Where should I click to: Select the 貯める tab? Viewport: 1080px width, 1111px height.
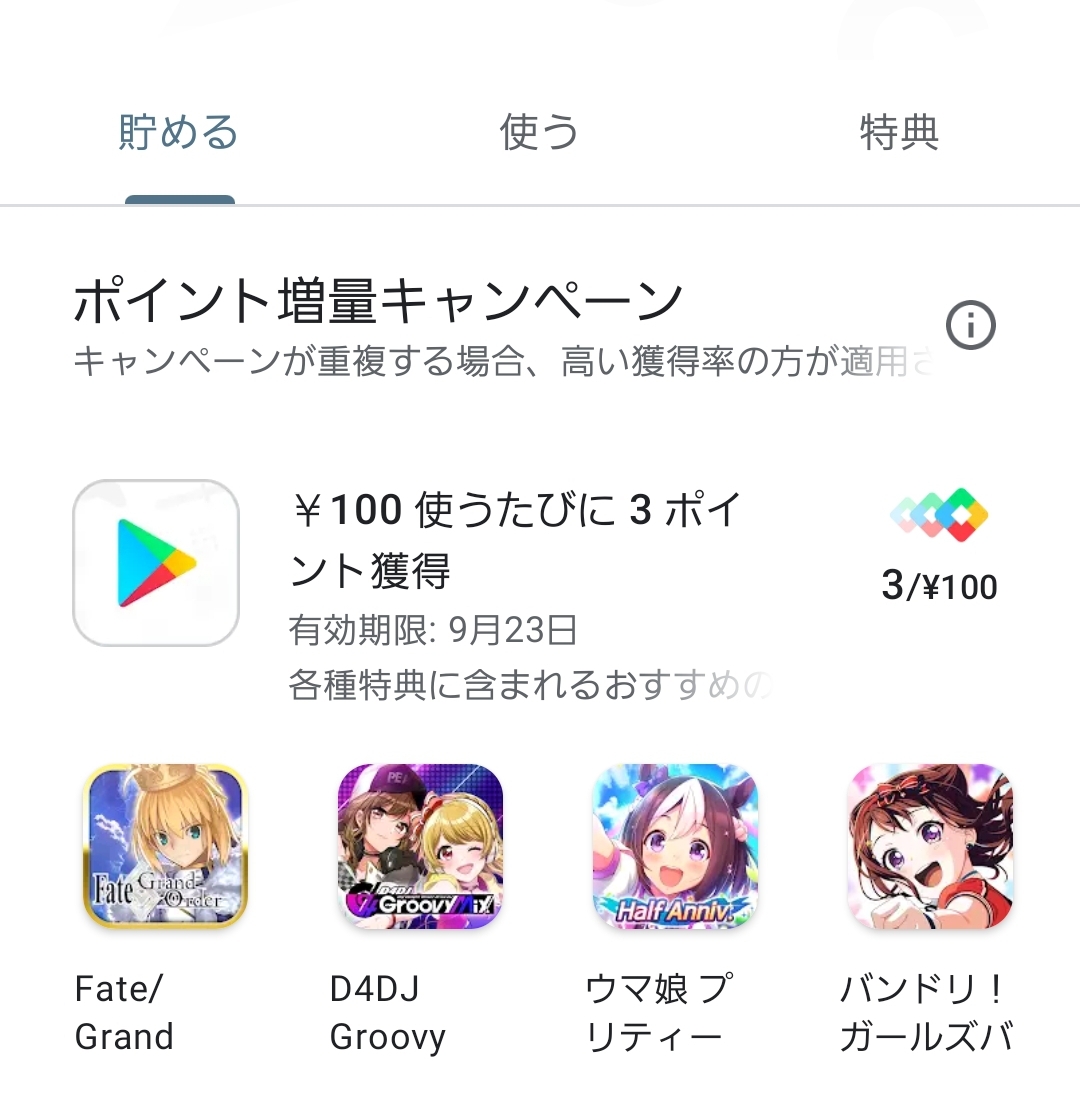tap(179, 133)
